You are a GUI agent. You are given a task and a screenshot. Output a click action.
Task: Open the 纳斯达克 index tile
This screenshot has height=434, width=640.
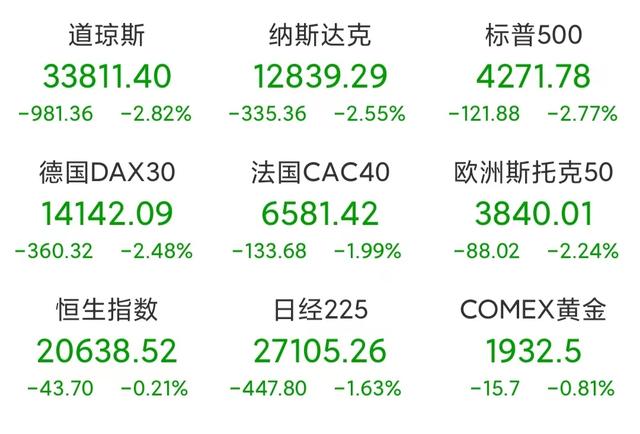320,75
